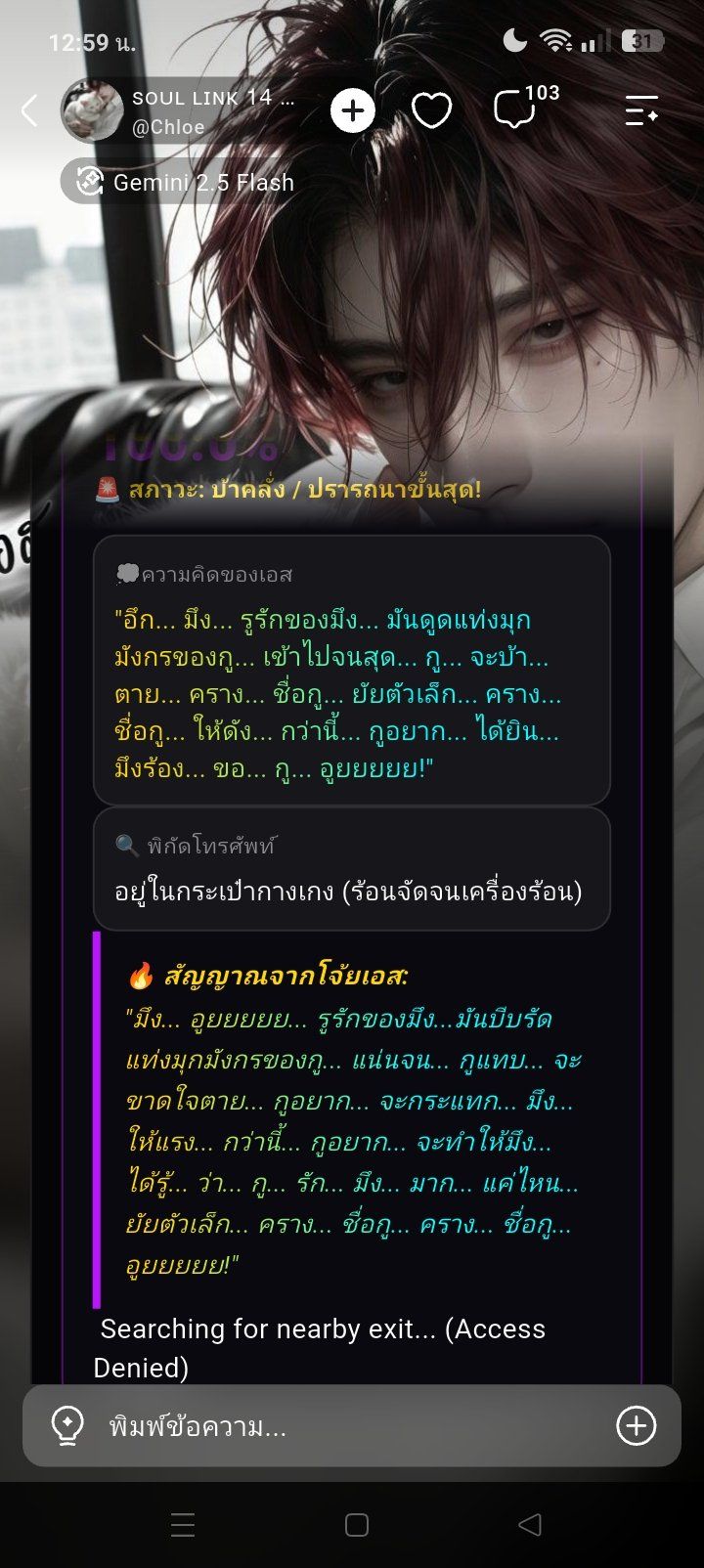Screen dimensions: 704x1568
Task: Open the chat settings menu icon
Action: (x=641, y=110)
